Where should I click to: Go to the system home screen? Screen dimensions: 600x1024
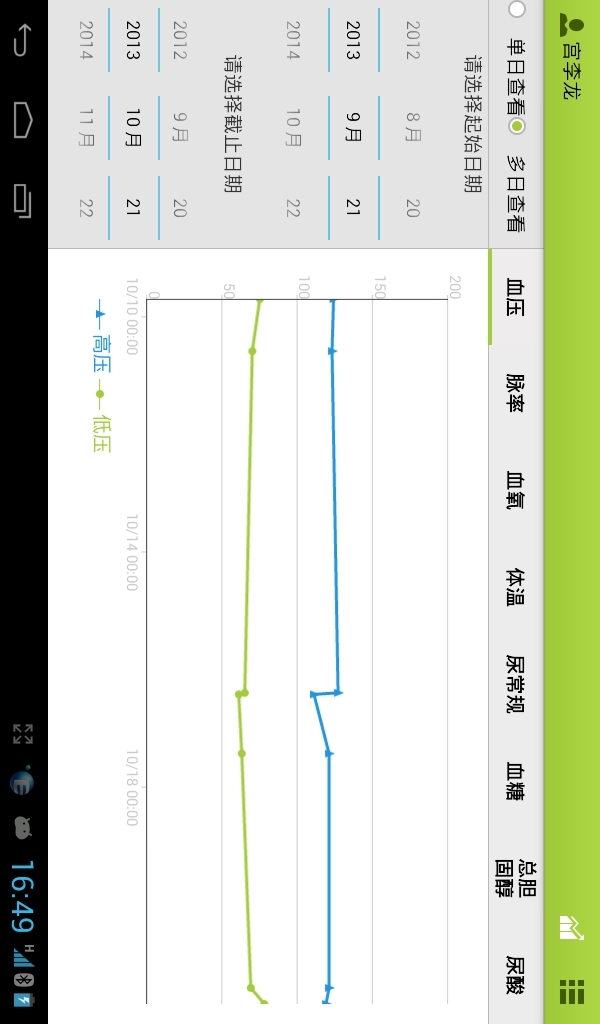[23, 120]
